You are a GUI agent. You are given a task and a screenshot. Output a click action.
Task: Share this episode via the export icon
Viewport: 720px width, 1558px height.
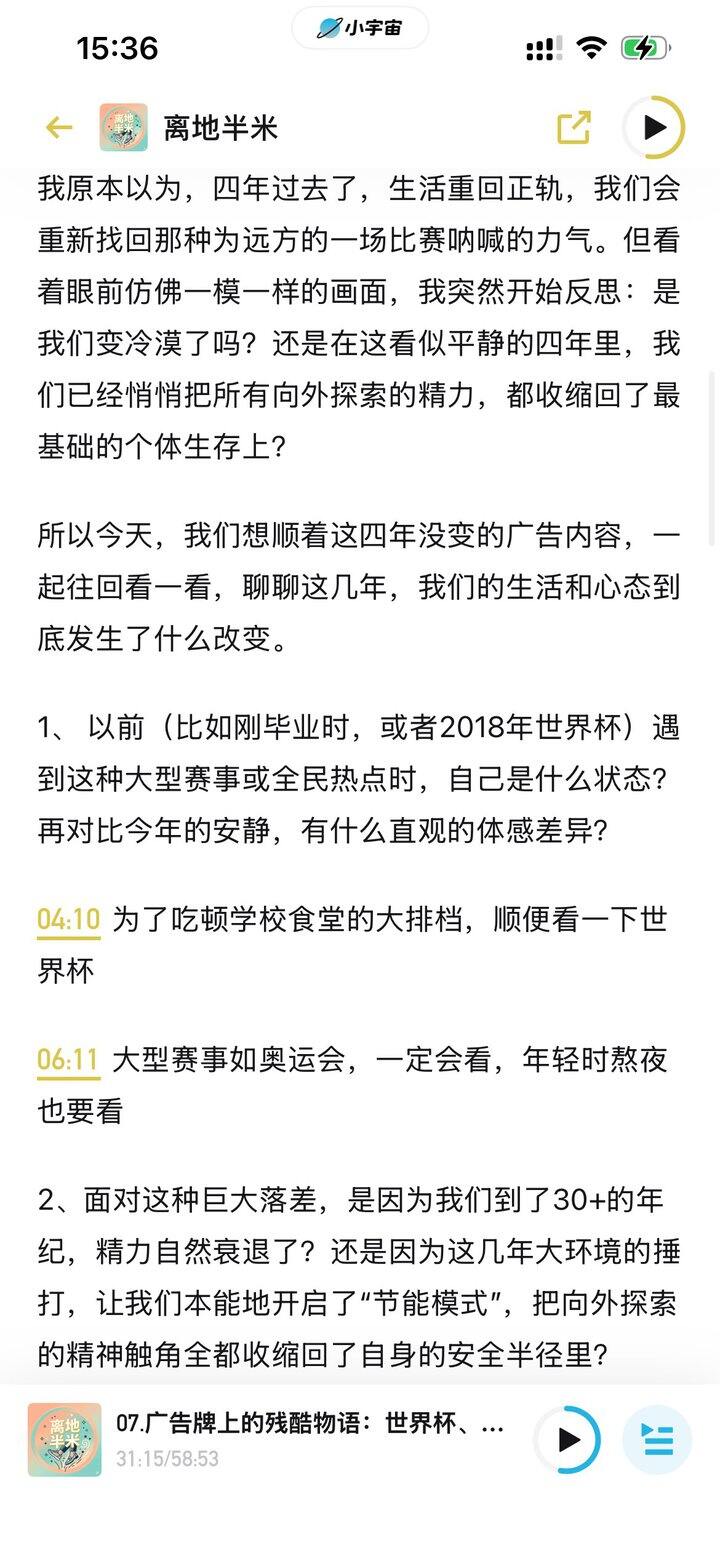point(574,127)
